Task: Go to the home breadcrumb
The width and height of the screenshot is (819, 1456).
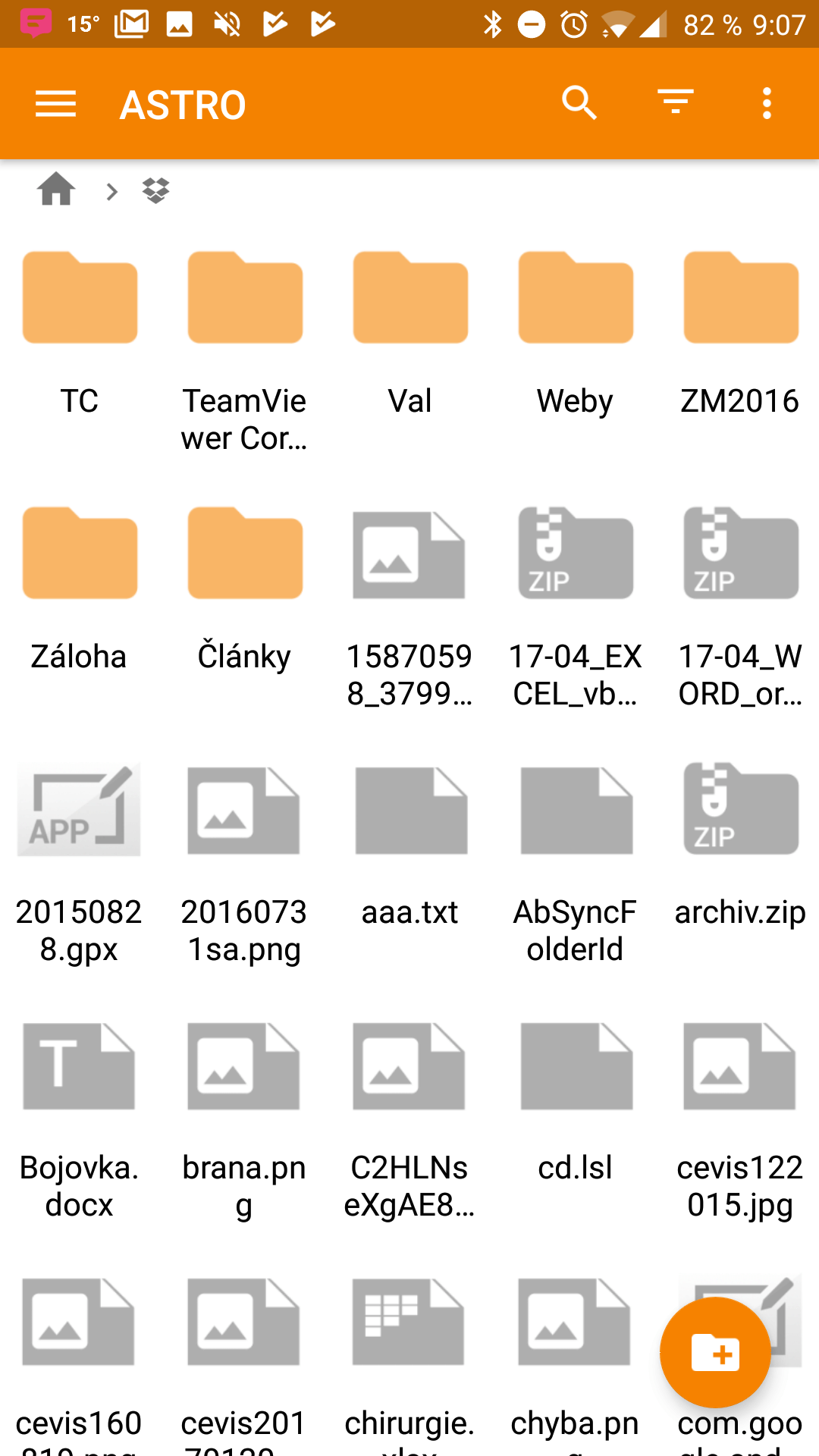Action: (56, 190)
